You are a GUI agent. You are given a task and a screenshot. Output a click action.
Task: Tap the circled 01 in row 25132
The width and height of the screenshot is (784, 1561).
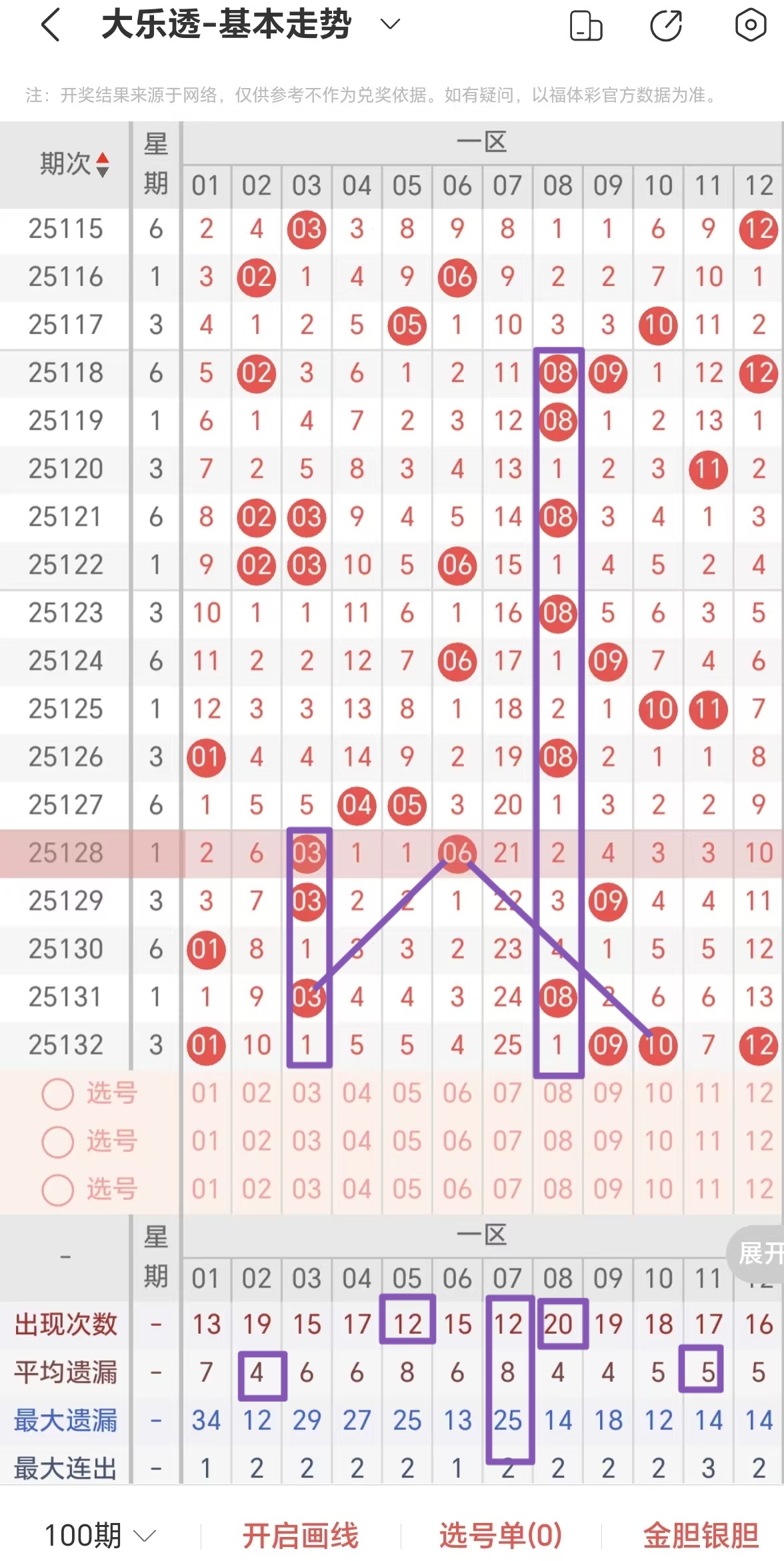[206, 1046]
